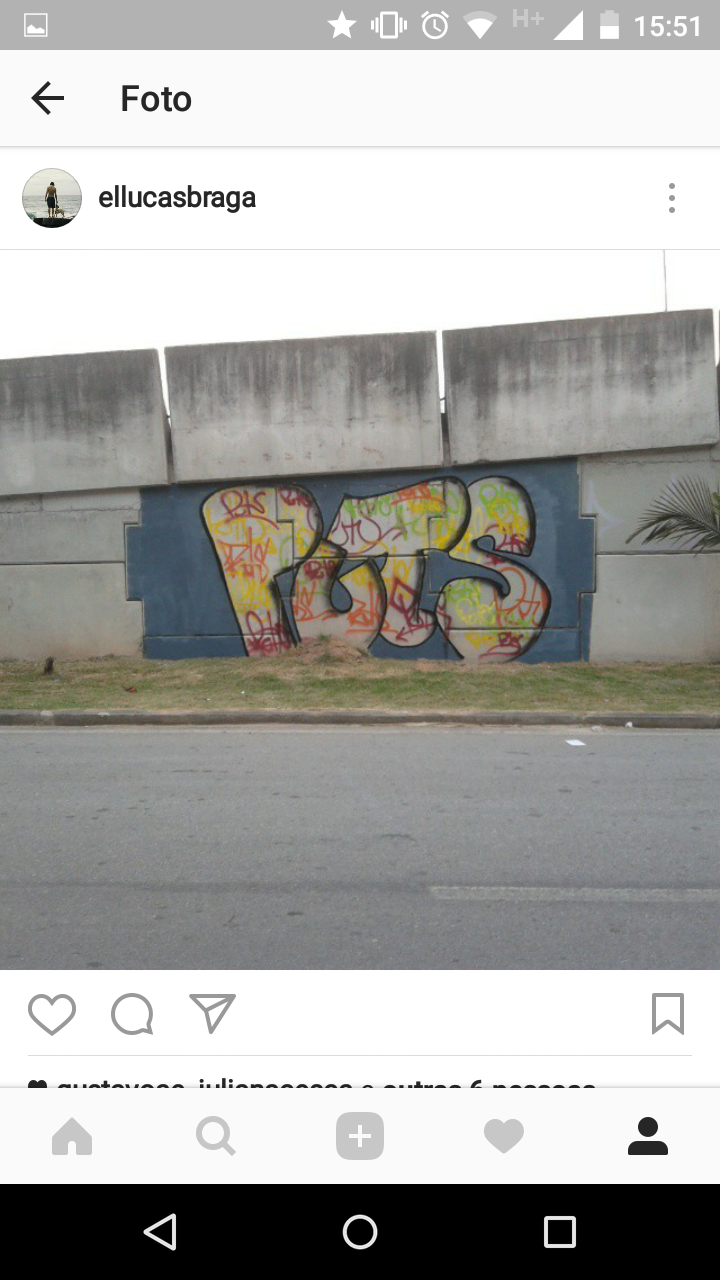Switch to the Profile tab
The height and width of the screenshot is (1280, 720).
click(648, 1137)
